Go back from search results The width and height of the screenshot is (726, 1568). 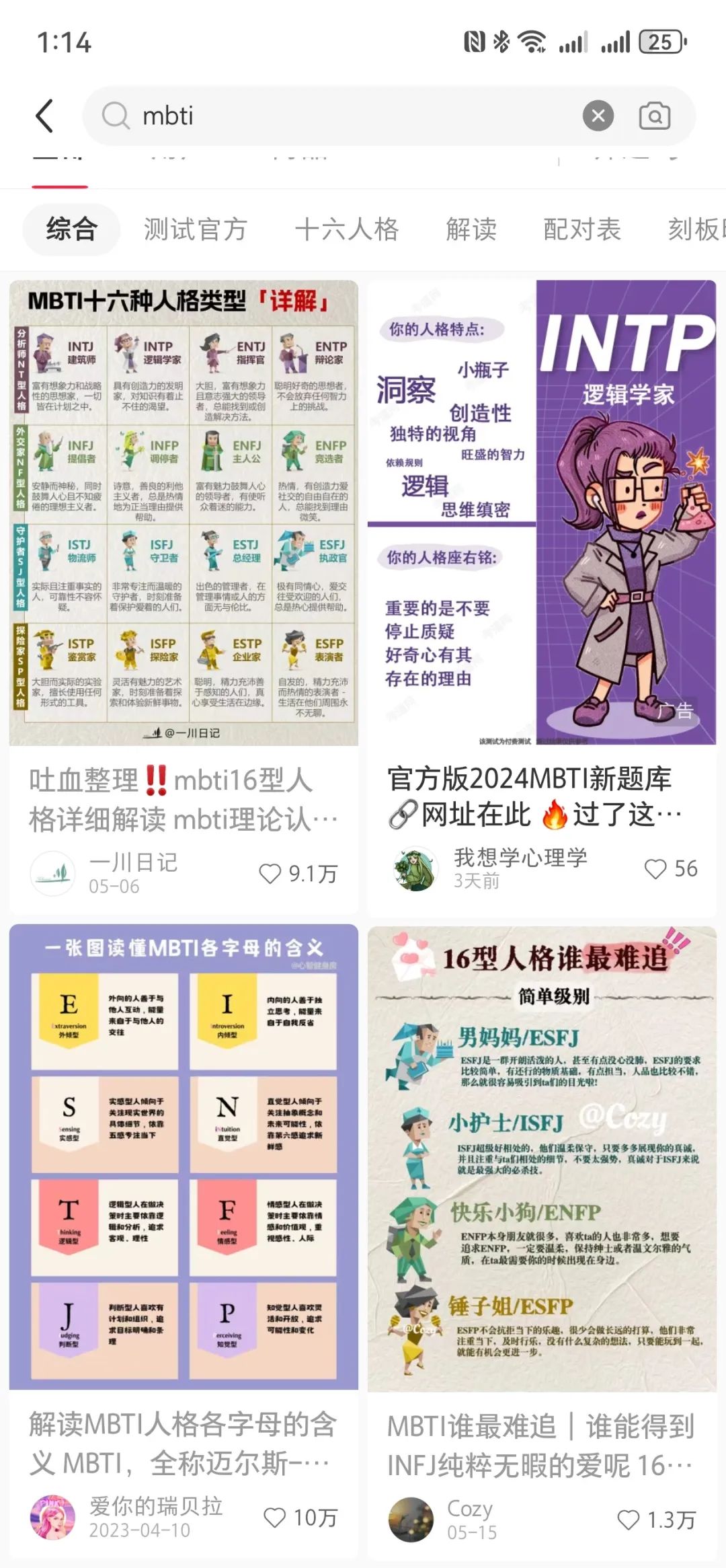coord(44,116)
